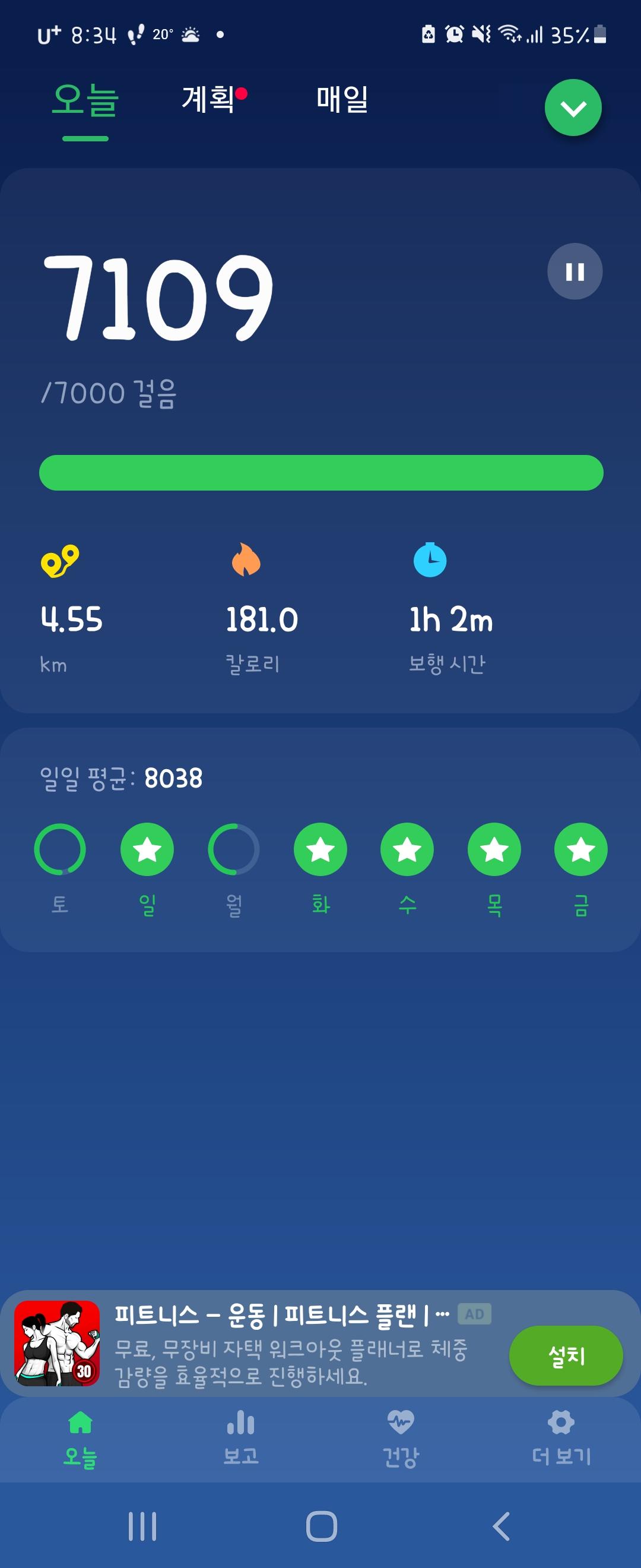Open recent apps from navigation bar
The height and width of the screenshot is (1568, 641).
[x=142, y=1526]
